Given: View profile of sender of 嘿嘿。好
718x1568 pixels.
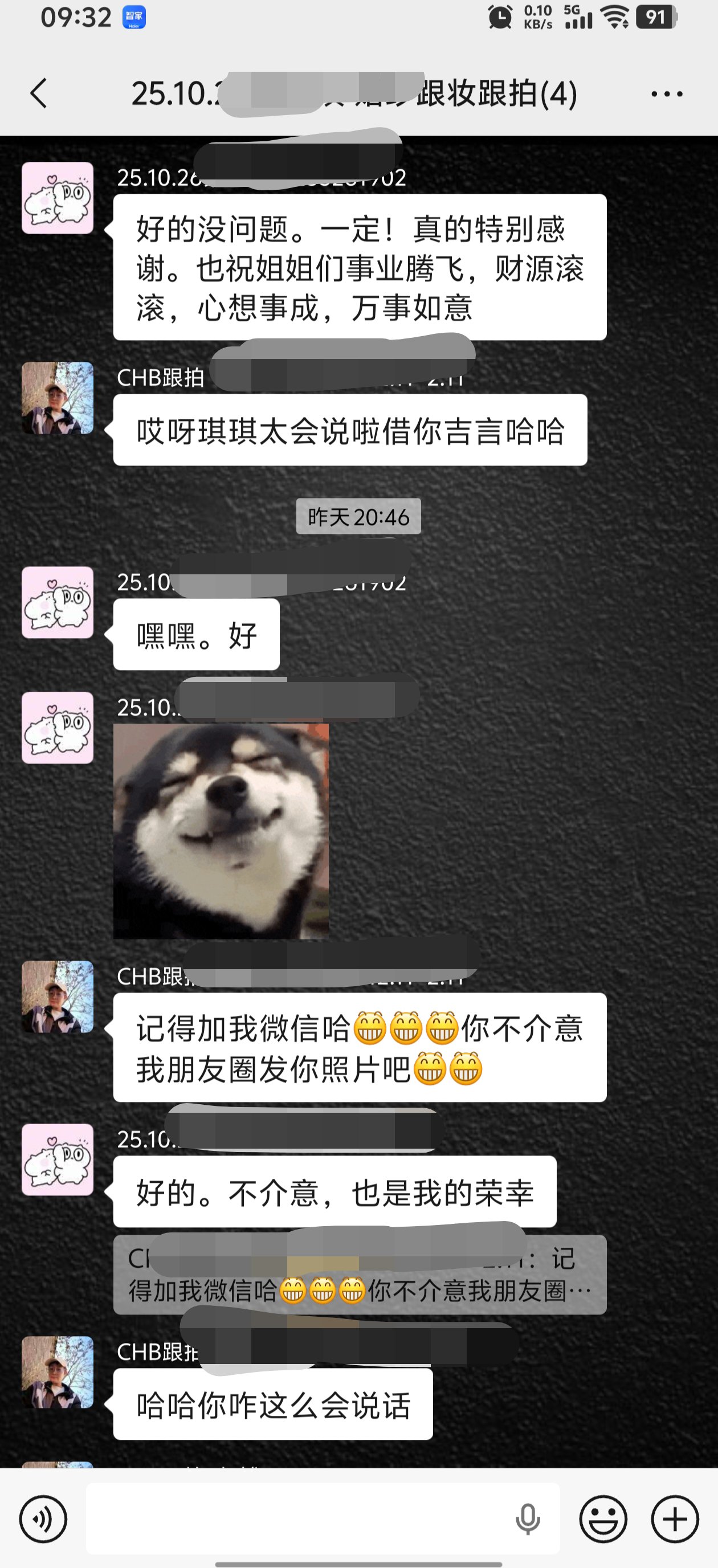Looking at the screenshot, I should click(x=58, y=603).
